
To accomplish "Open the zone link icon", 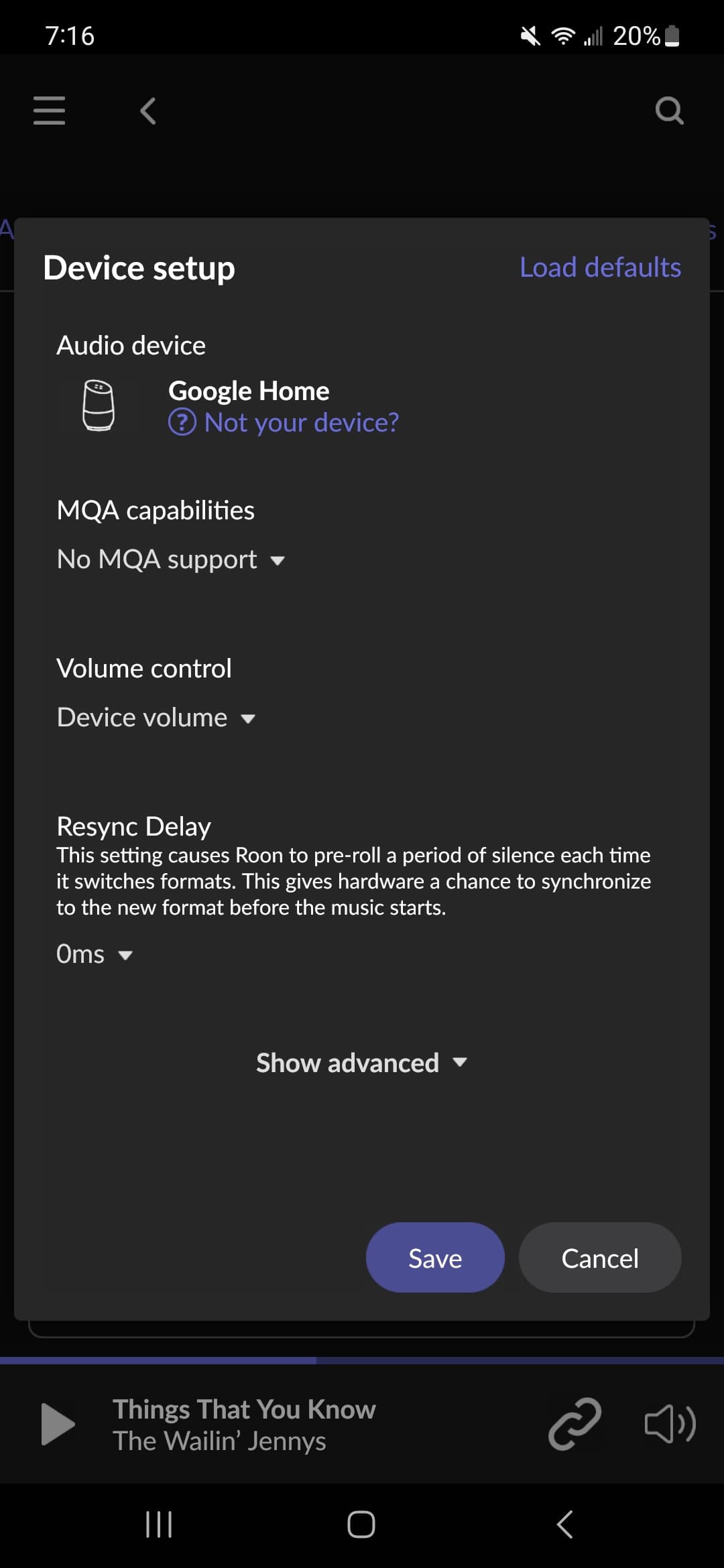I will tap(575, 1424).
